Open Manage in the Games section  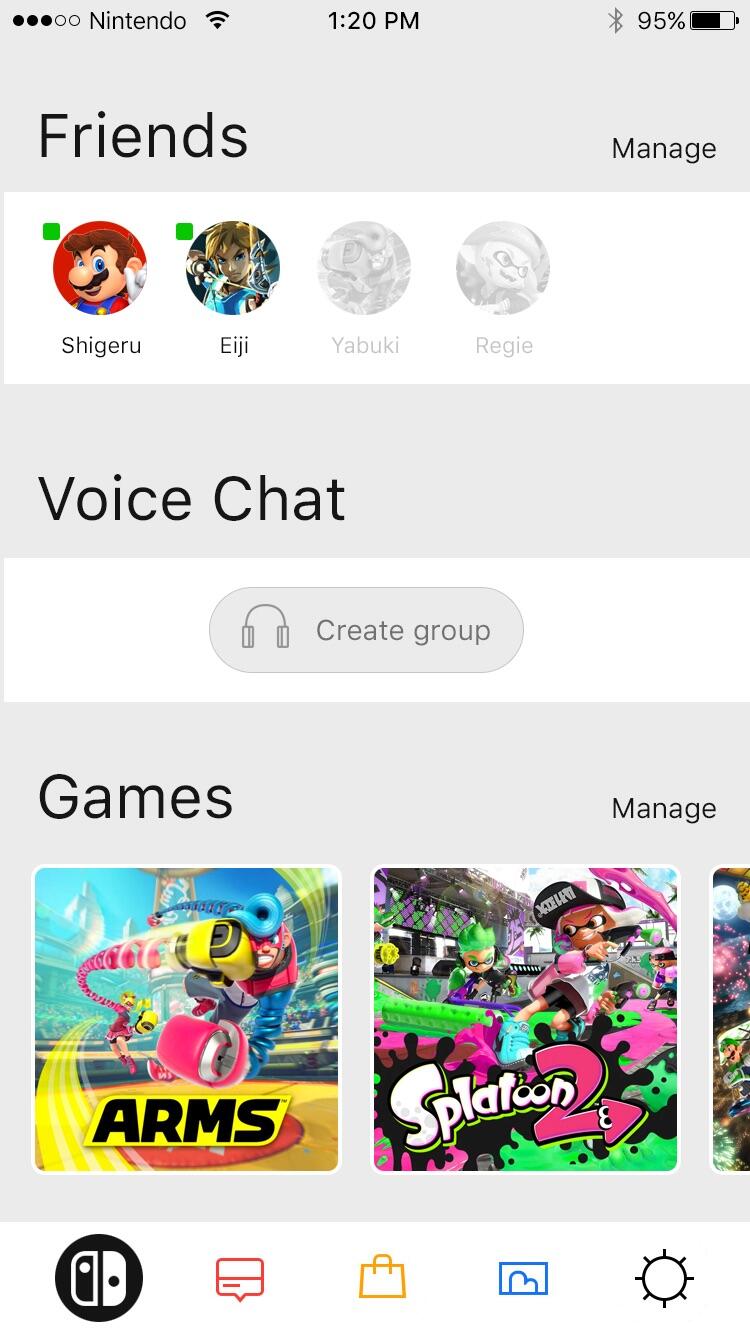tap(663, 808)
